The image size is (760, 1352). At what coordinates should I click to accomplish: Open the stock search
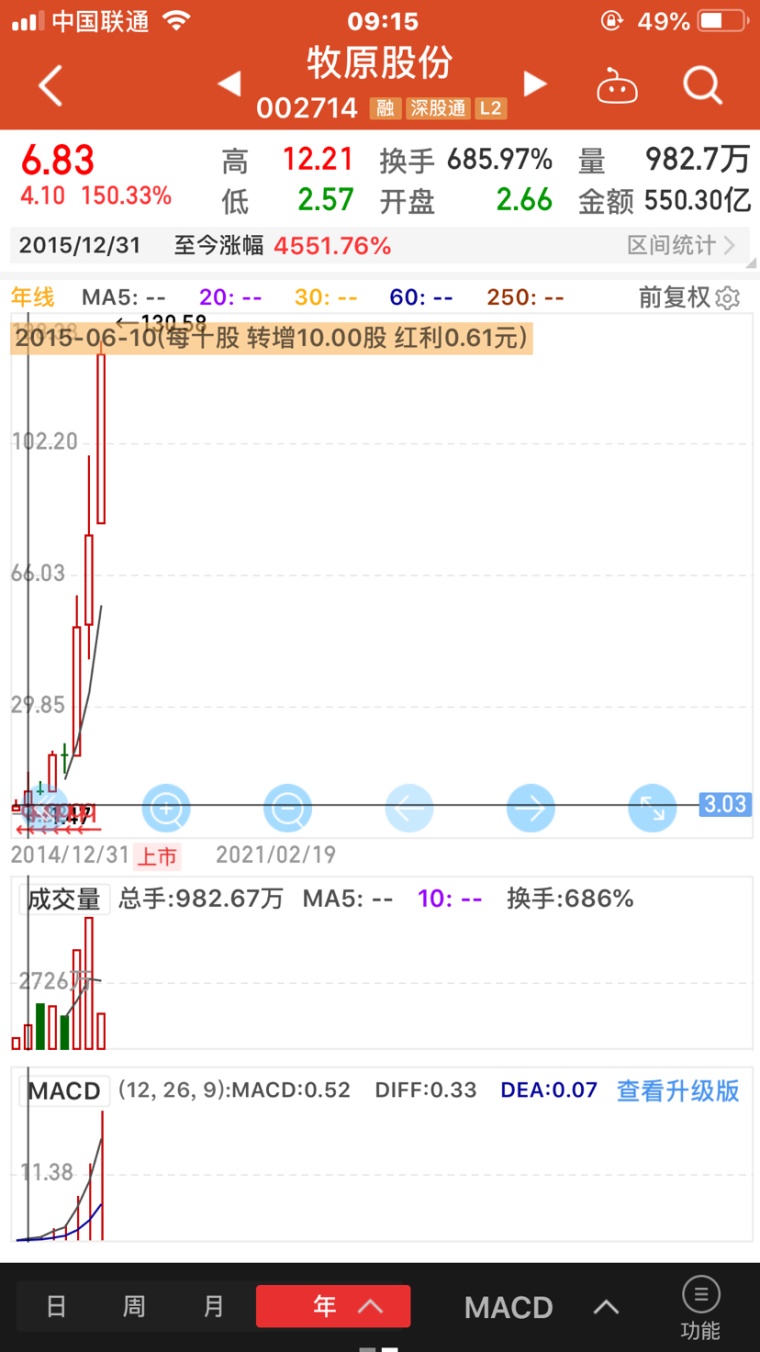pyautogui.click(x=702, y=86)
